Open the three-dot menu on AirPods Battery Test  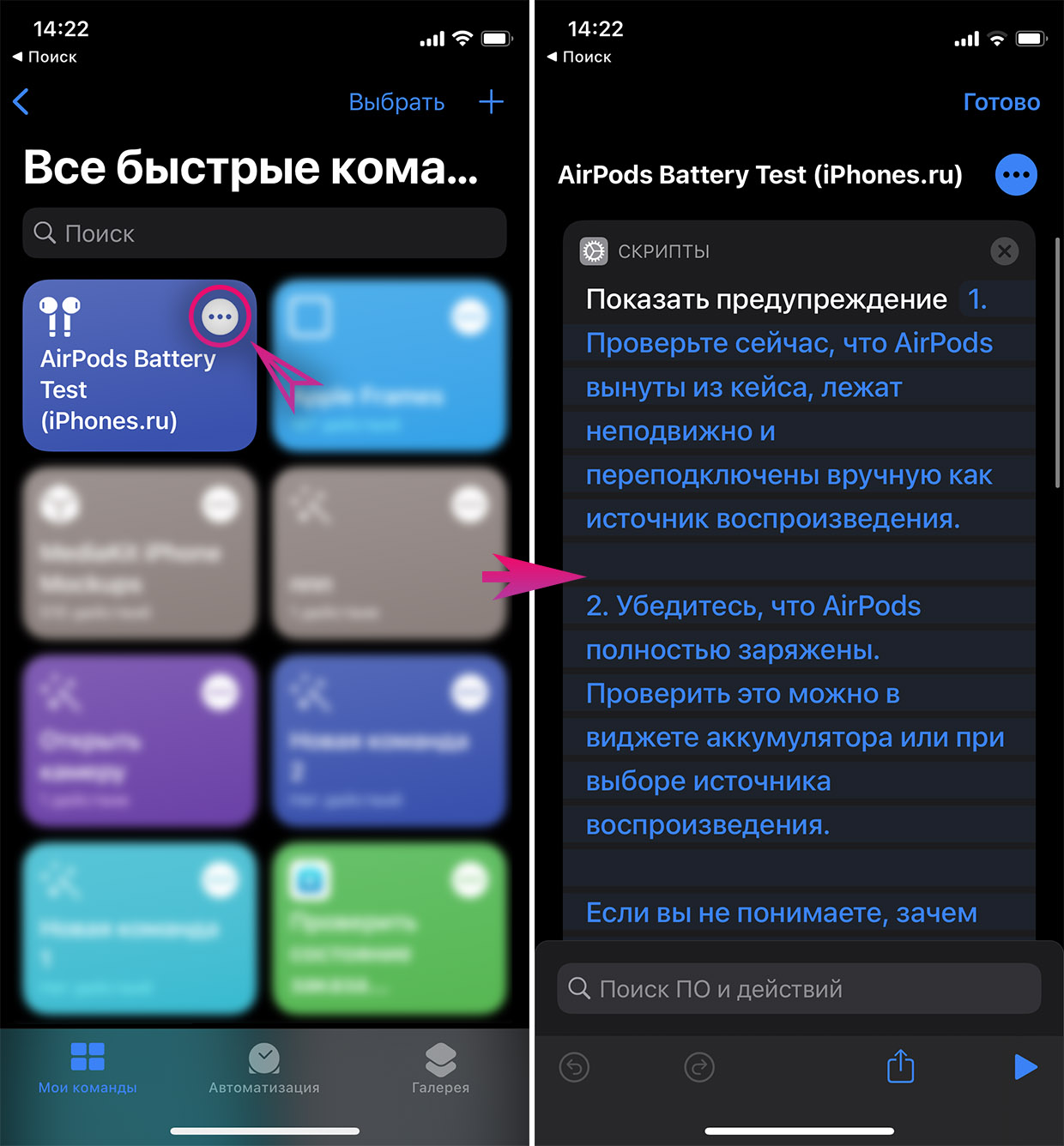click(220, 317)
